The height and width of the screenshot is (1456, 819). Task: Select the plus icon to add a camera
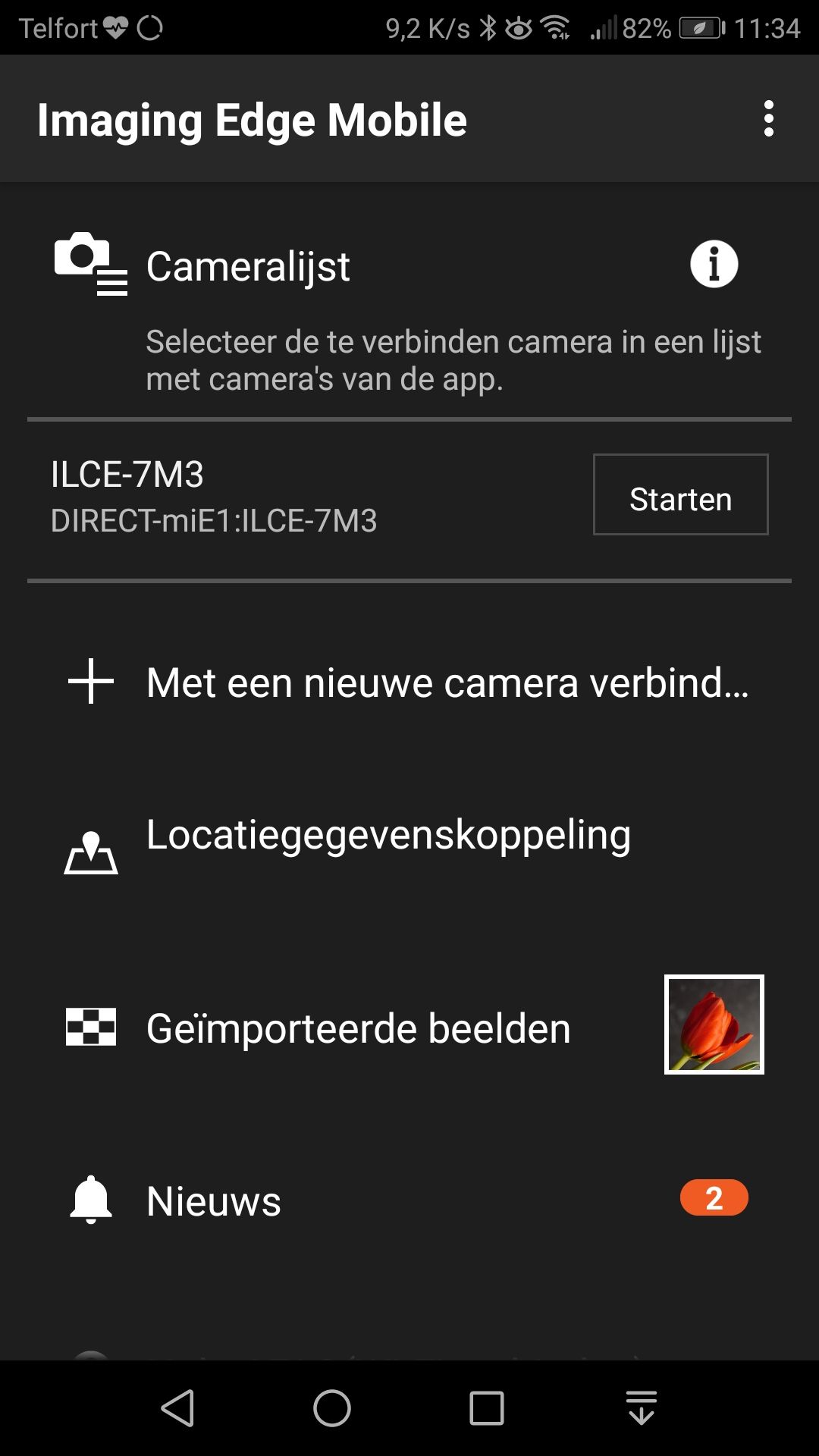(x=91, y=682)
